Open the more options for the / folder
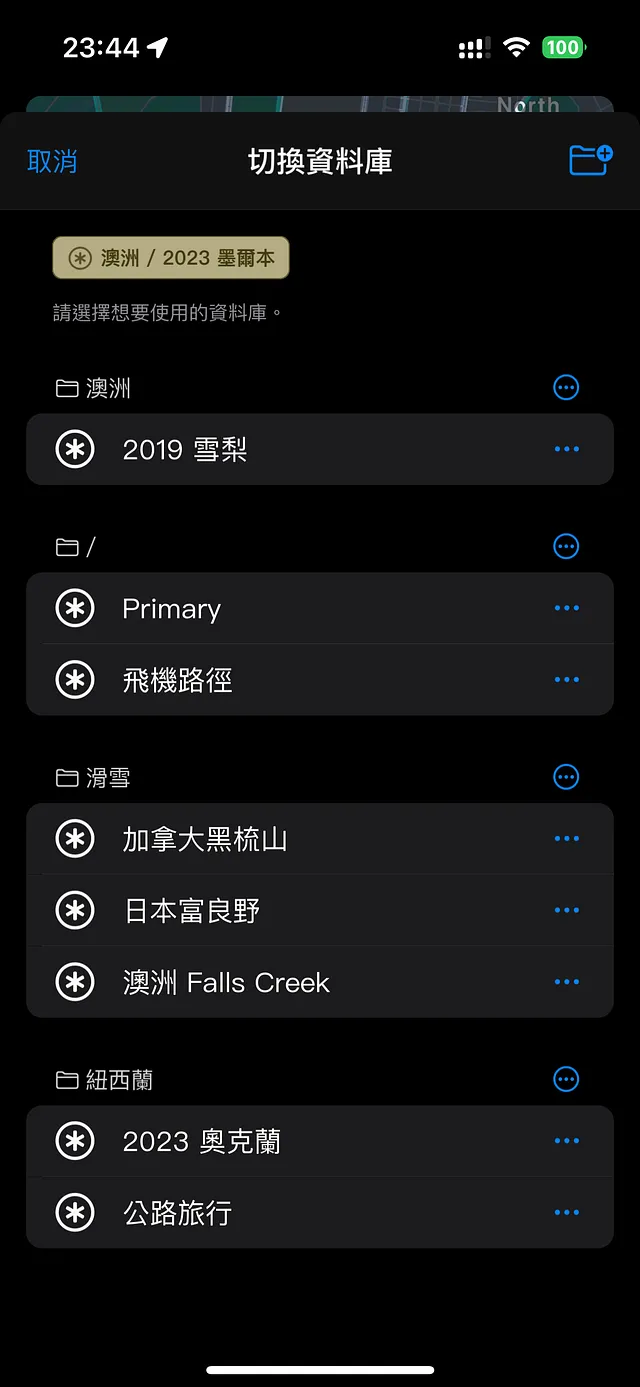Viewport: 640px width, 1387px height. pyautogui.click(x=566, y=546)
